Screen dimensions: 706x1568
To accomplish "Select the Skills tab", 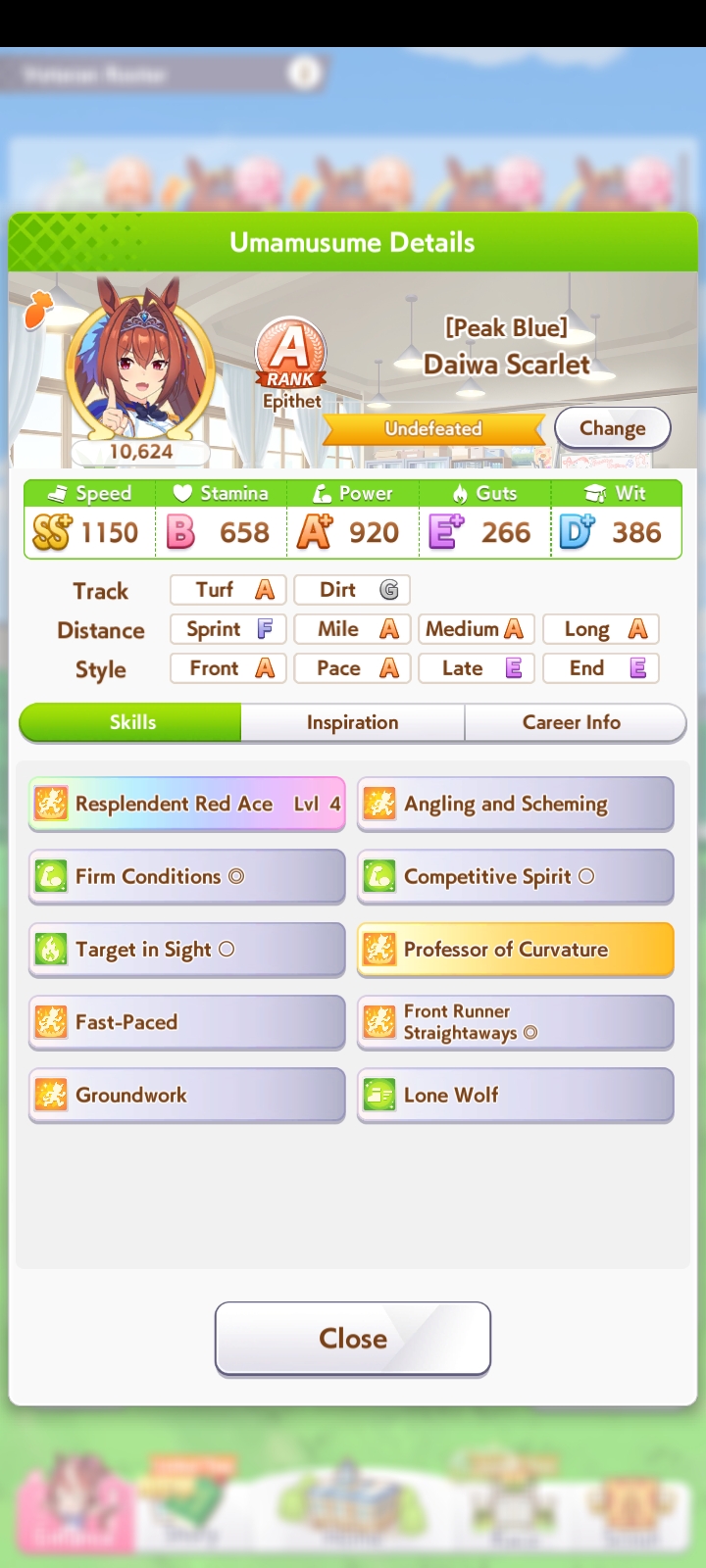I will coord(131,722).
